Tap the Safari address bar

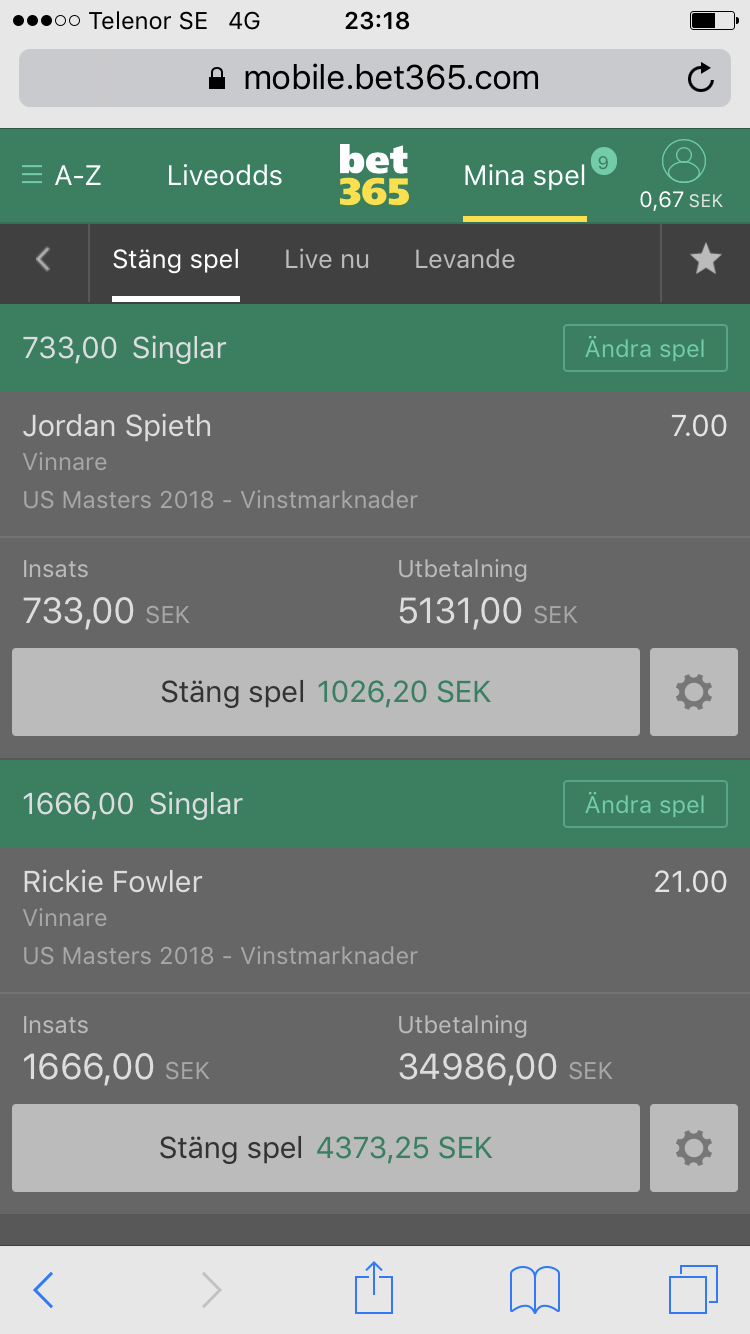tap(375, 78)
